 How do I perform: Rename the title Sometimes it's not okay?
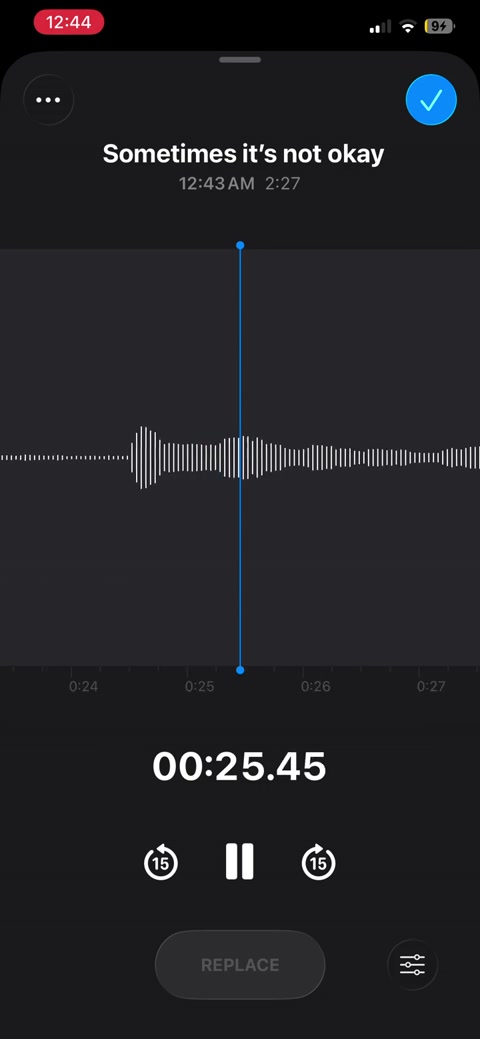(x=243, y=154)
